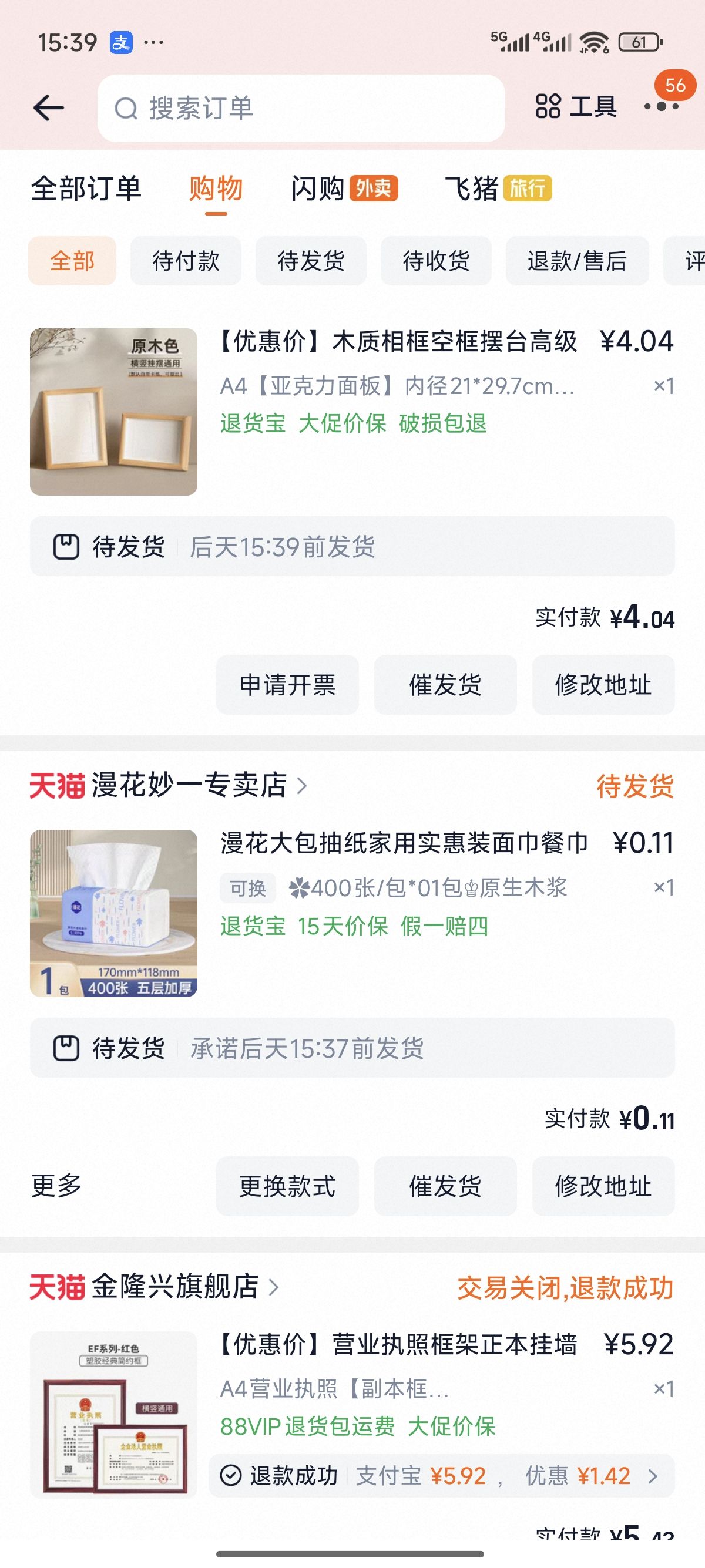Open the 工具 tools menu
The image size is (705, 1568).
pyautogui.click(x=575, y=106)
